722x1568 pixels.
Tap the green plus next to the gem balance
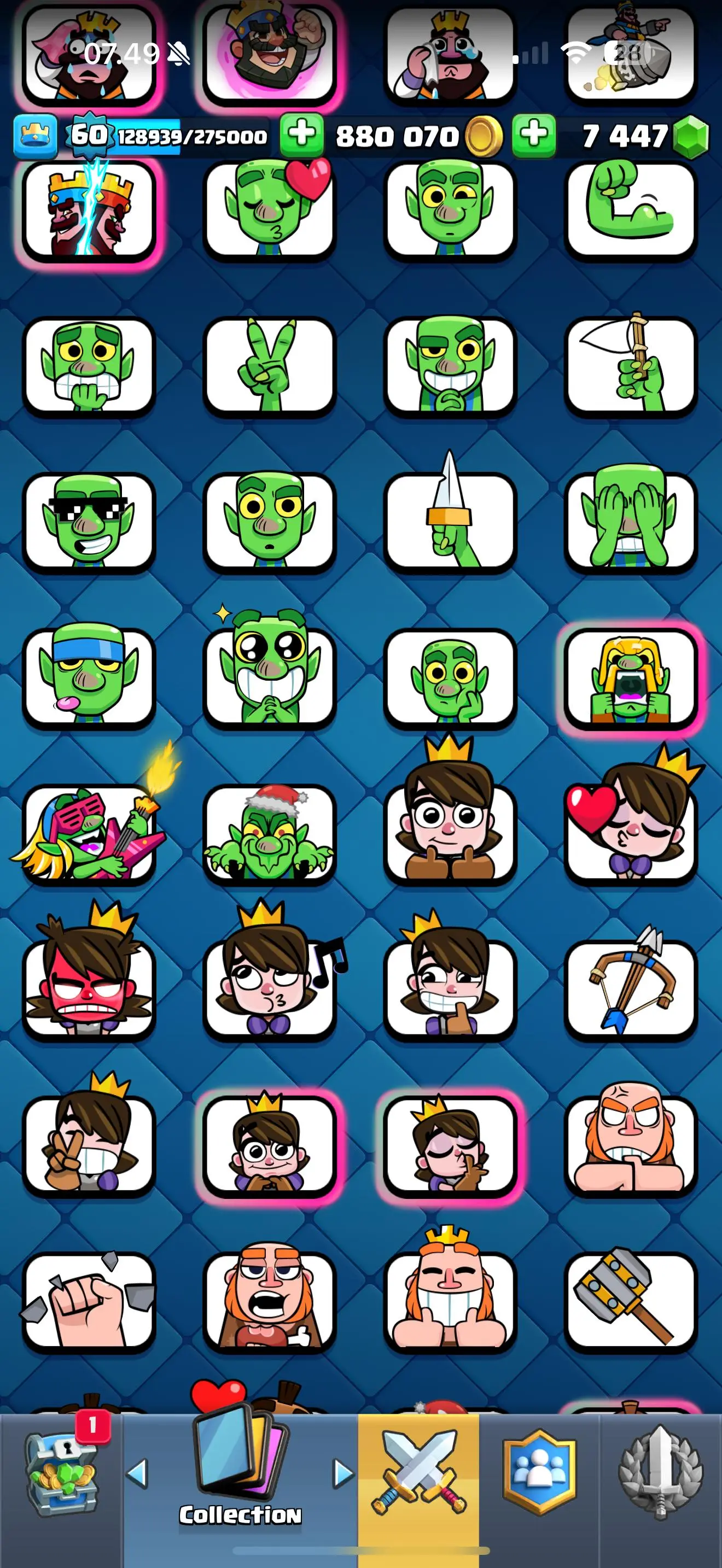coord(533,135)
